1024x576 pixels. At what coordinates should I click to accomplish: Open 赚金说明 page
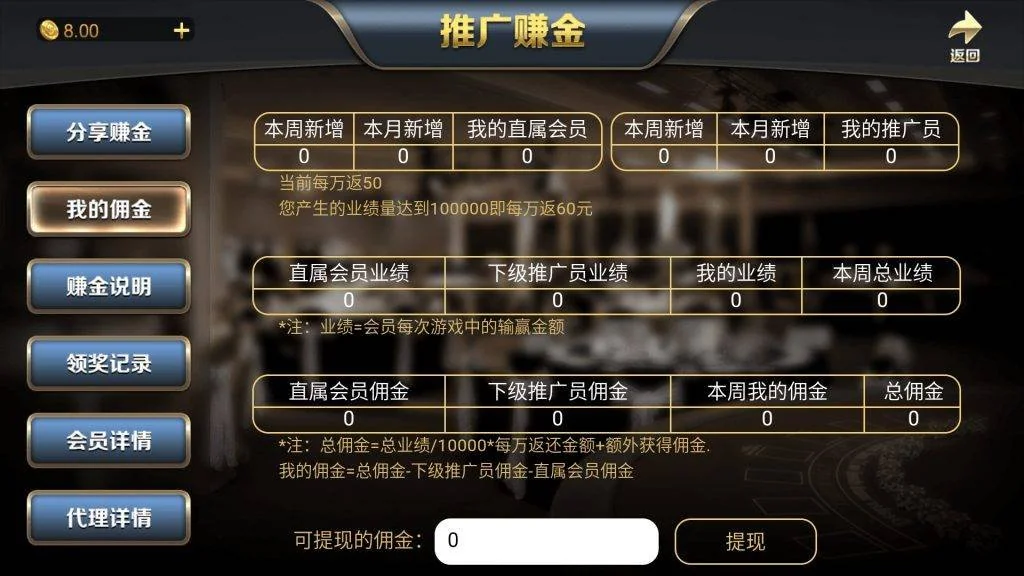point(108,286)
